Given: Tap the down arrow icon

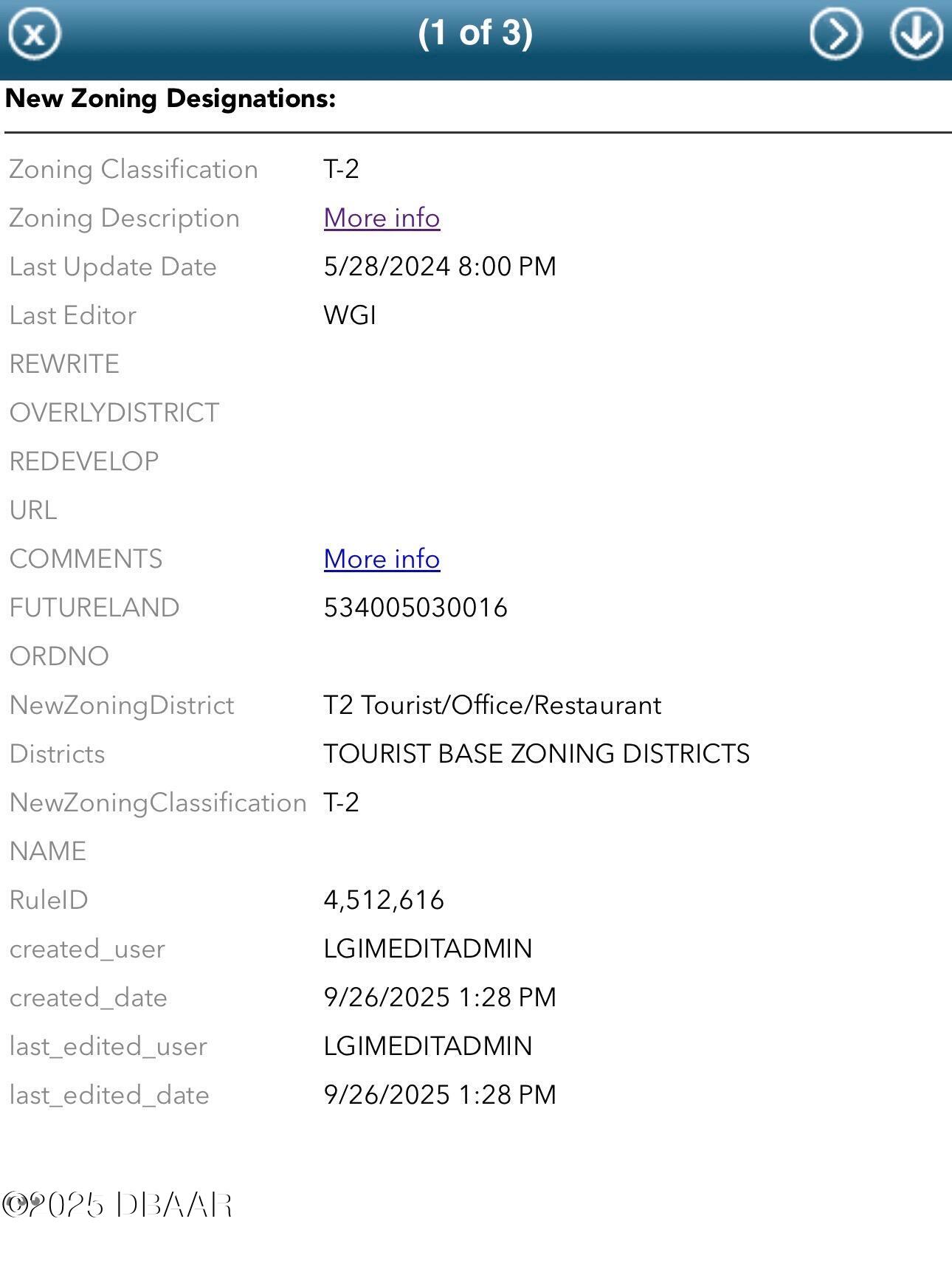Looking at the screenshot, I should point(915,34).
